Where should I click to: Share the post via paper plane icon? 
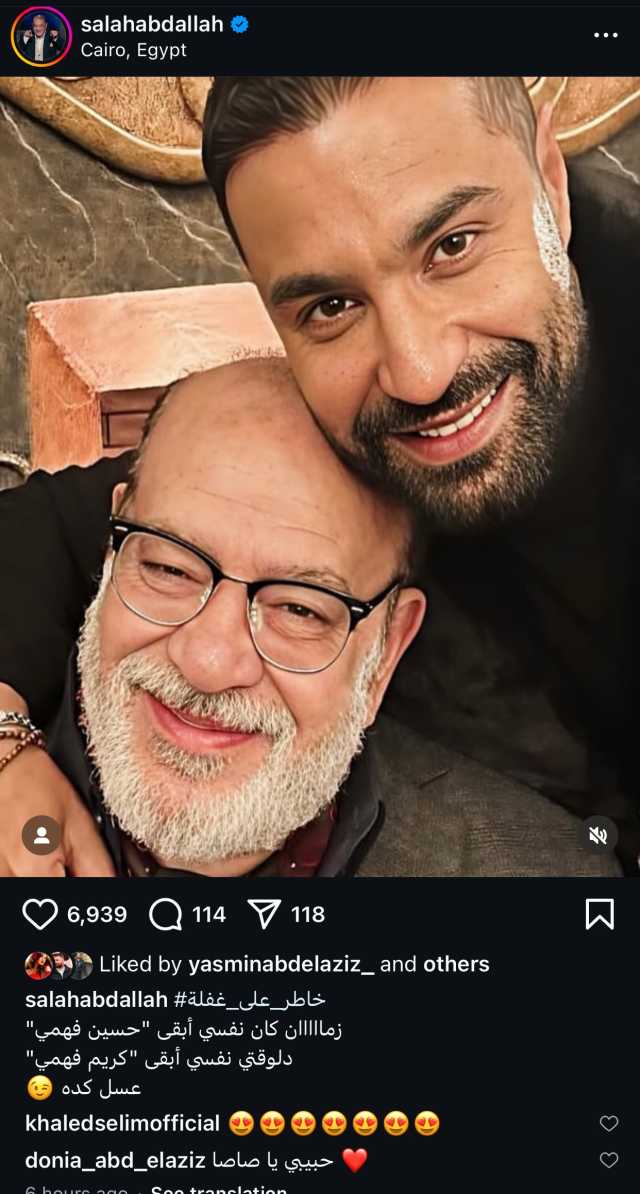click(x=264, y=914)
